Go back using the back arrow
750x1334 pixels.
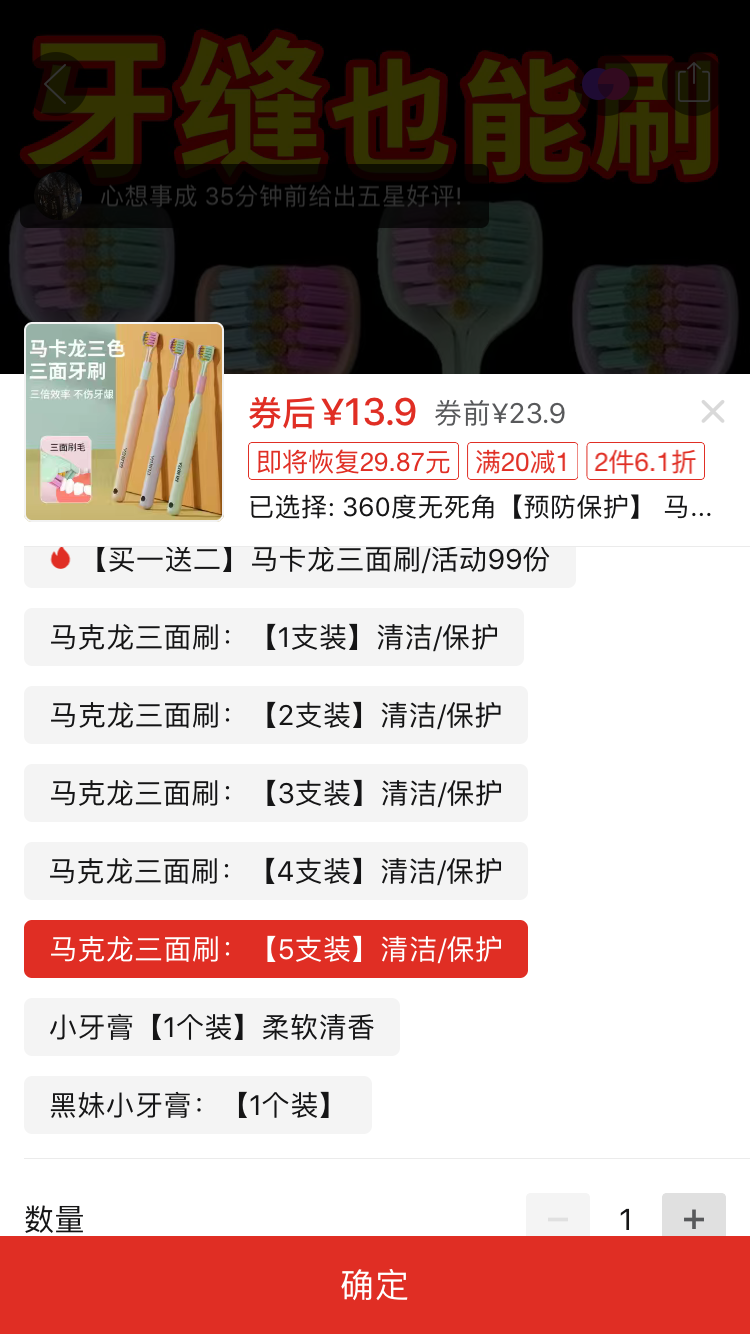[x=56, y=84]
